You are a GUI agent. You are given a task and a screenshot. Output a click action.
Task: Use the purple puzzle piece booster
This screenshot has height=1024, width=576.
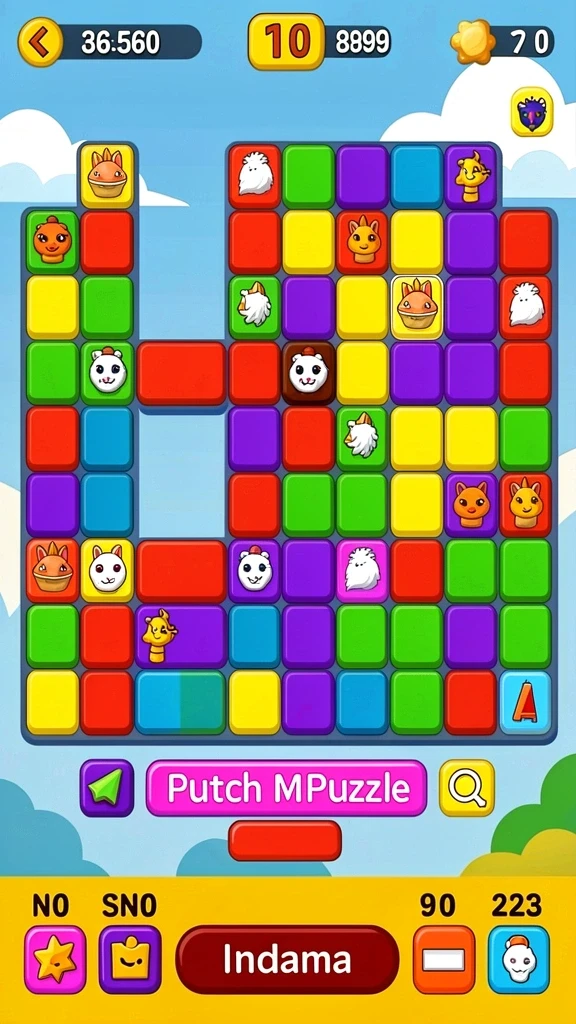(x=130, y=960)
